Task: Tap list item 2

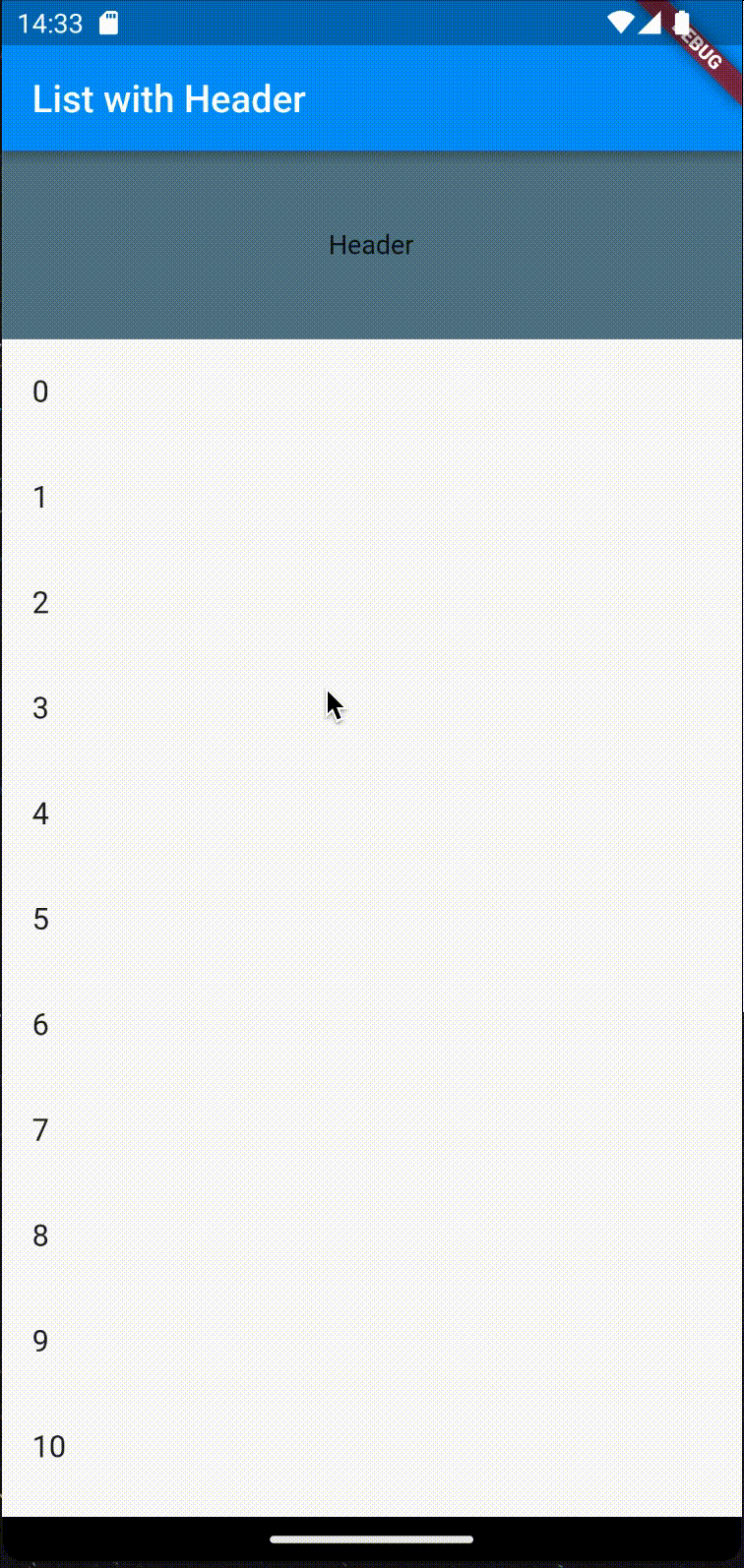Action: click(372, 602)
